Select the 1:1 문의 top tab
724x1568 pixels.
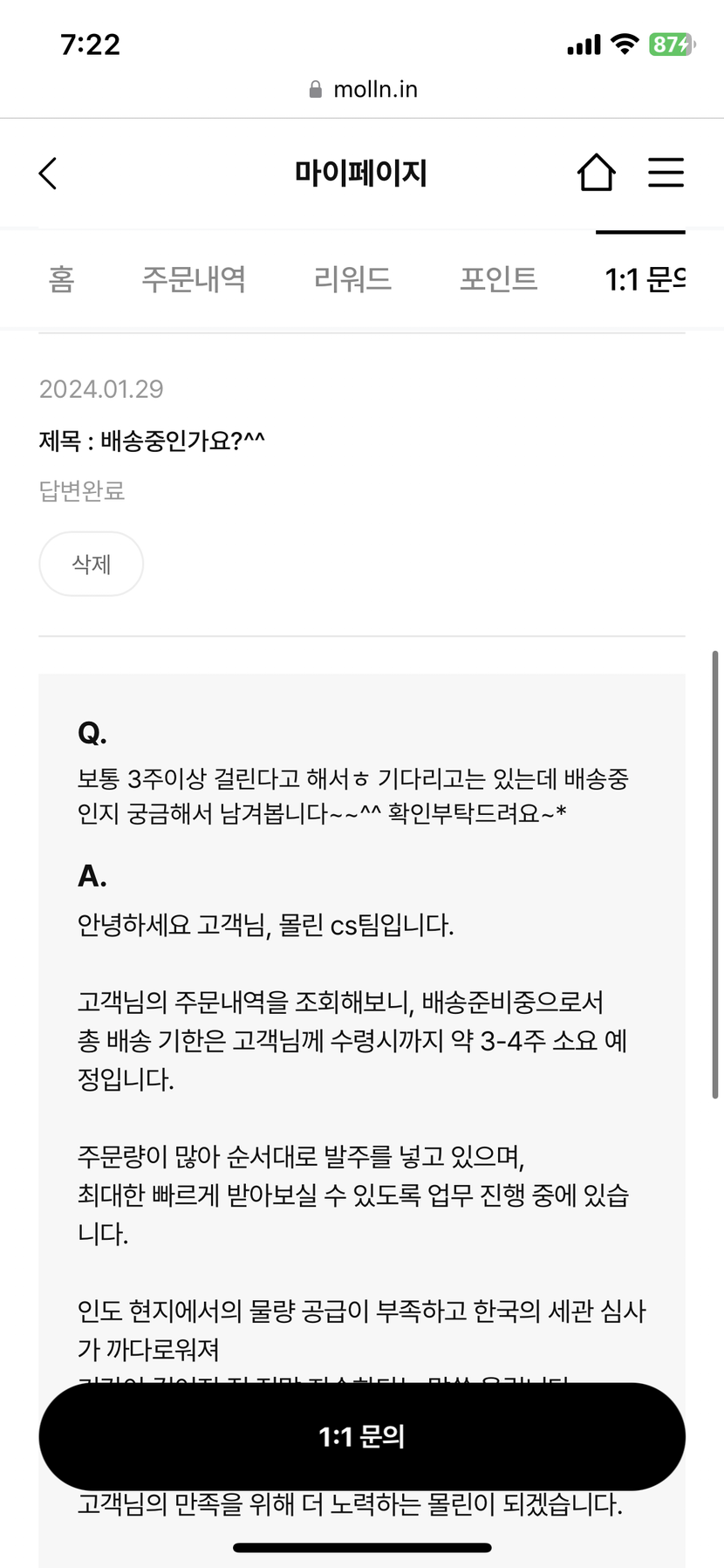point(645,279)
